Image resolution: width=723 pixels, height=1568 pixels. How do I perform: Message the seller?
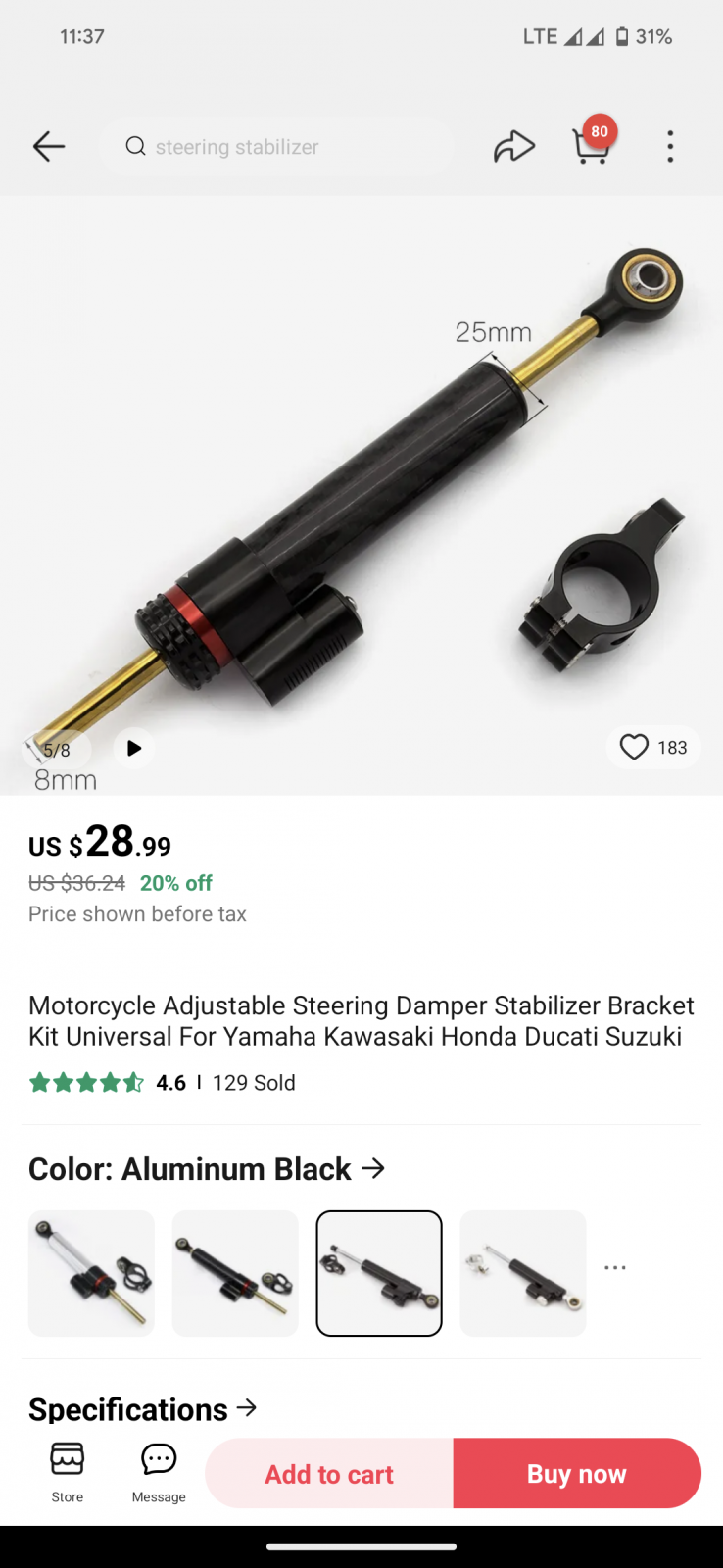tap(159, 1472)
